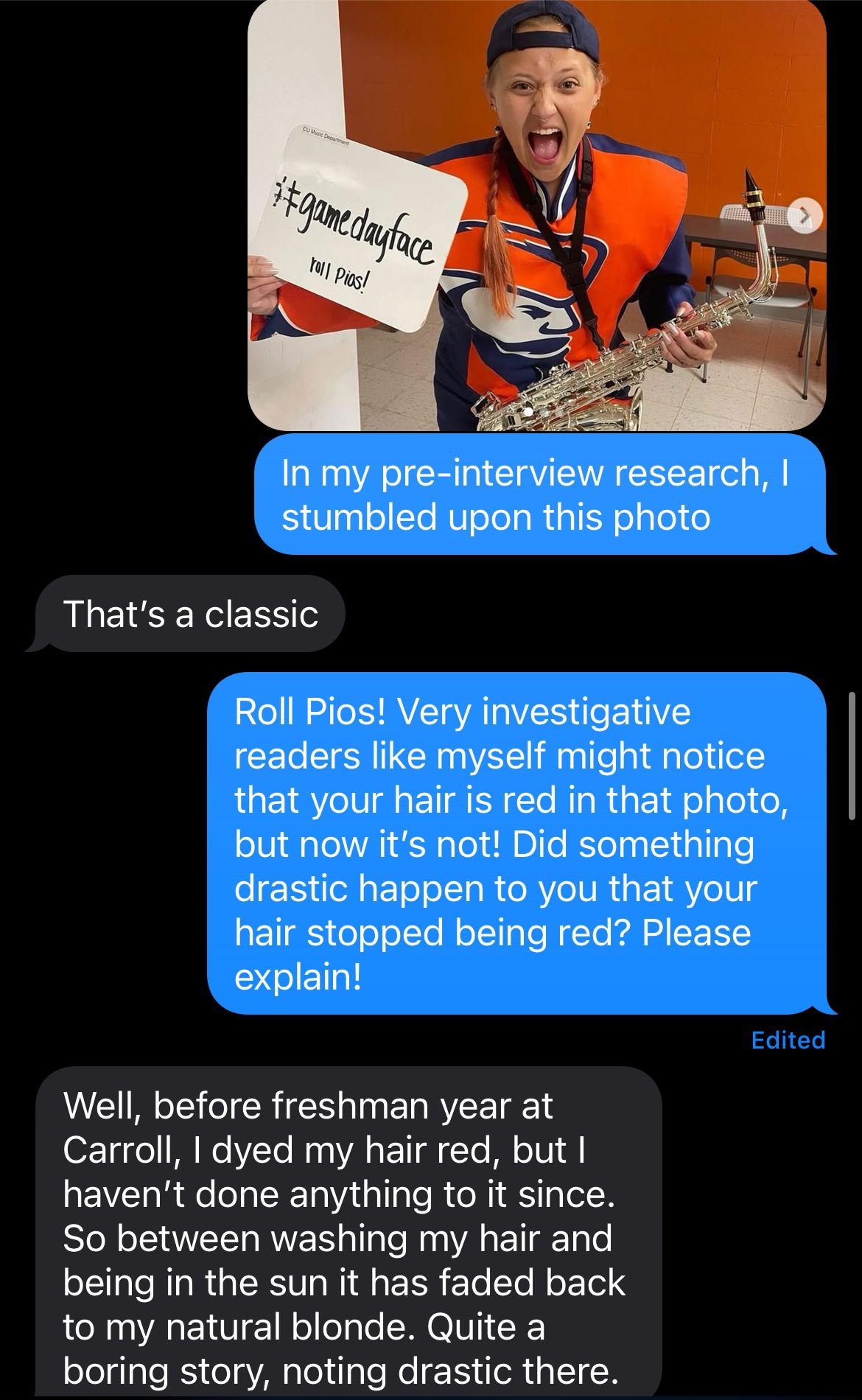Tap Edited to show the message's edit history
This screenshot has height=1400, width=862.
pyautogui.click(x=788, y=1040)
